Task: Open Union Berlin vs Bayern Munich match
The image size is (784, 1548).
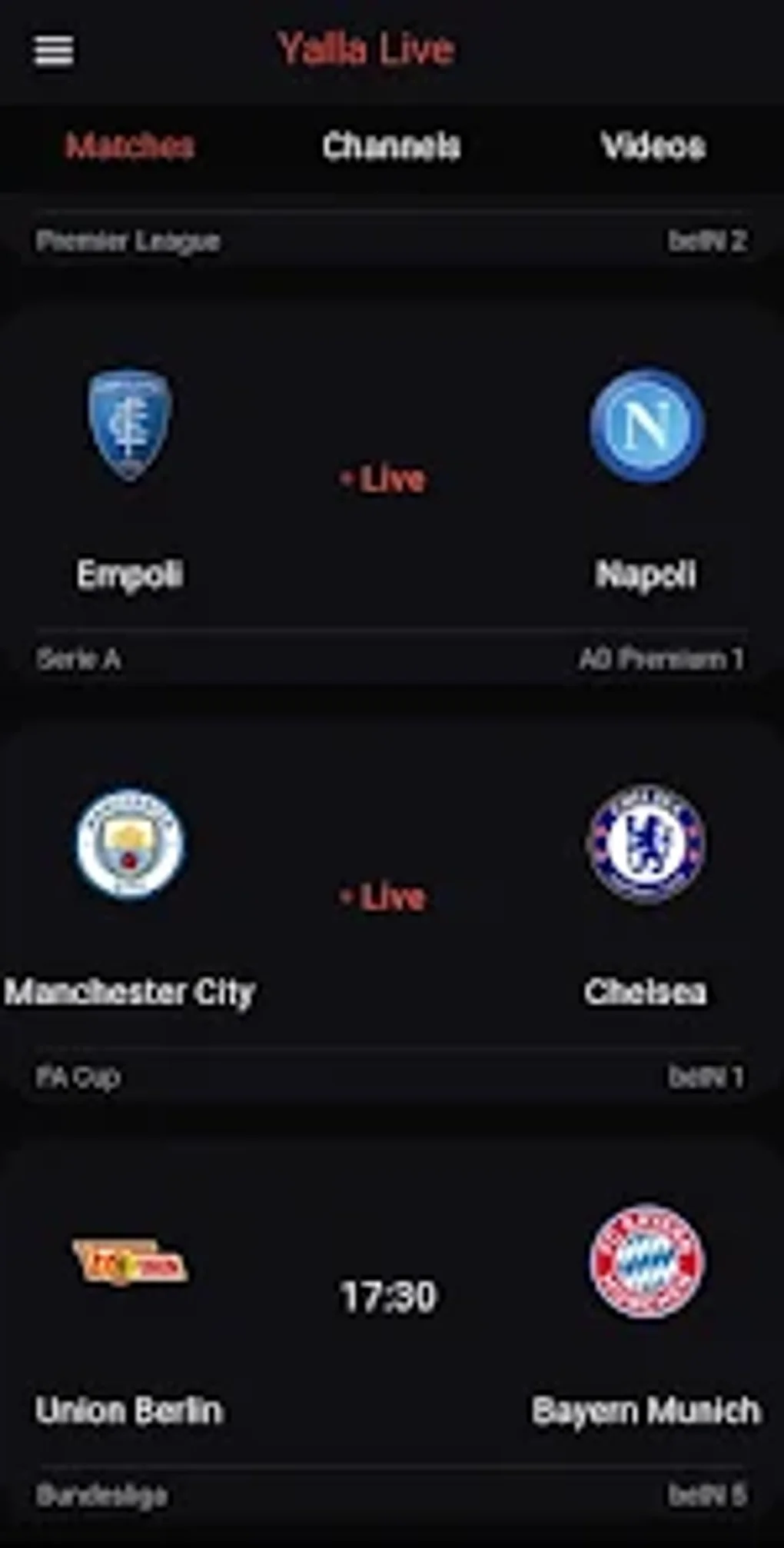Action: [388, 1296]
